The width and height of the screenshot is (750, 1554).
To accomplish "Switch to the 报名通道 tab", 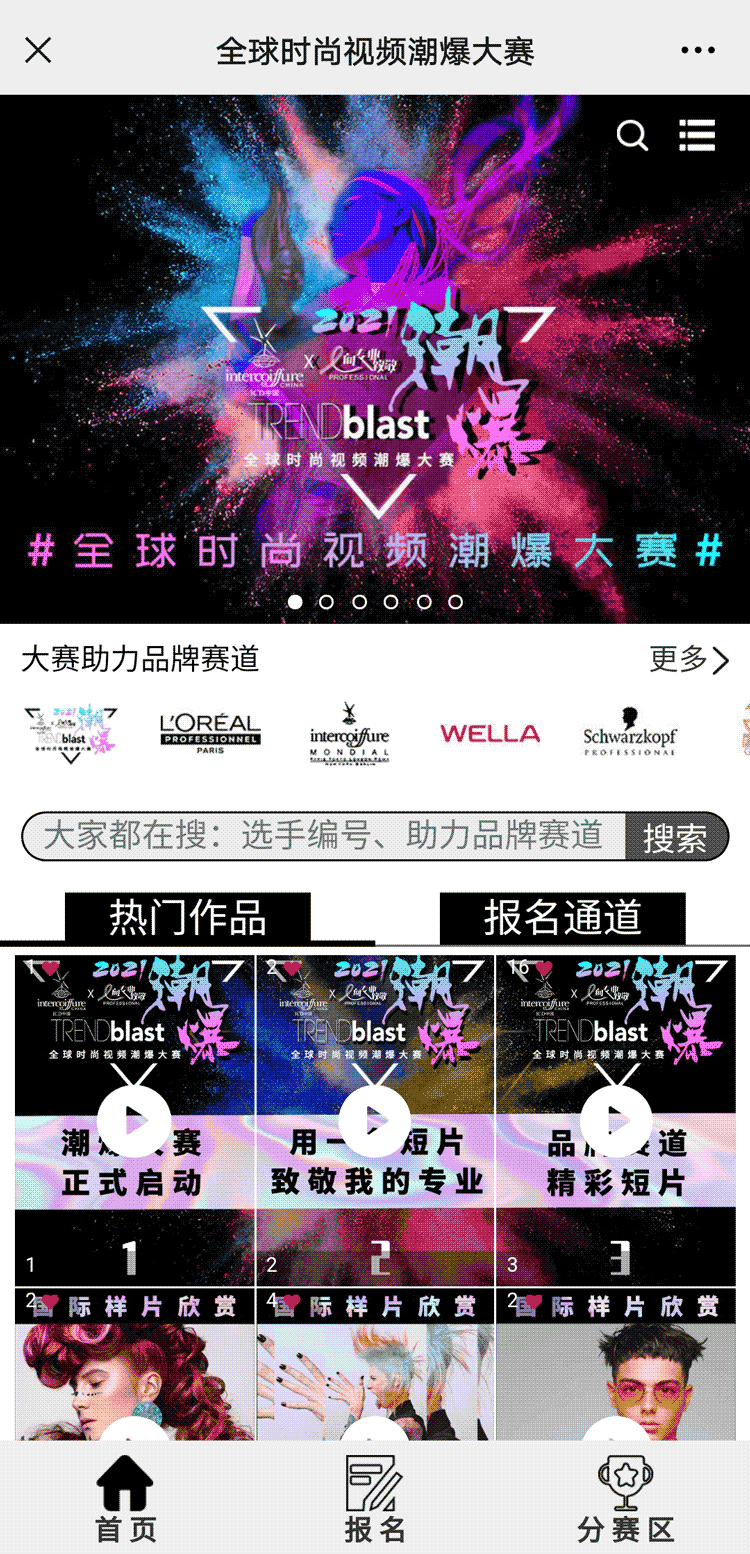I will click(563, 917).
